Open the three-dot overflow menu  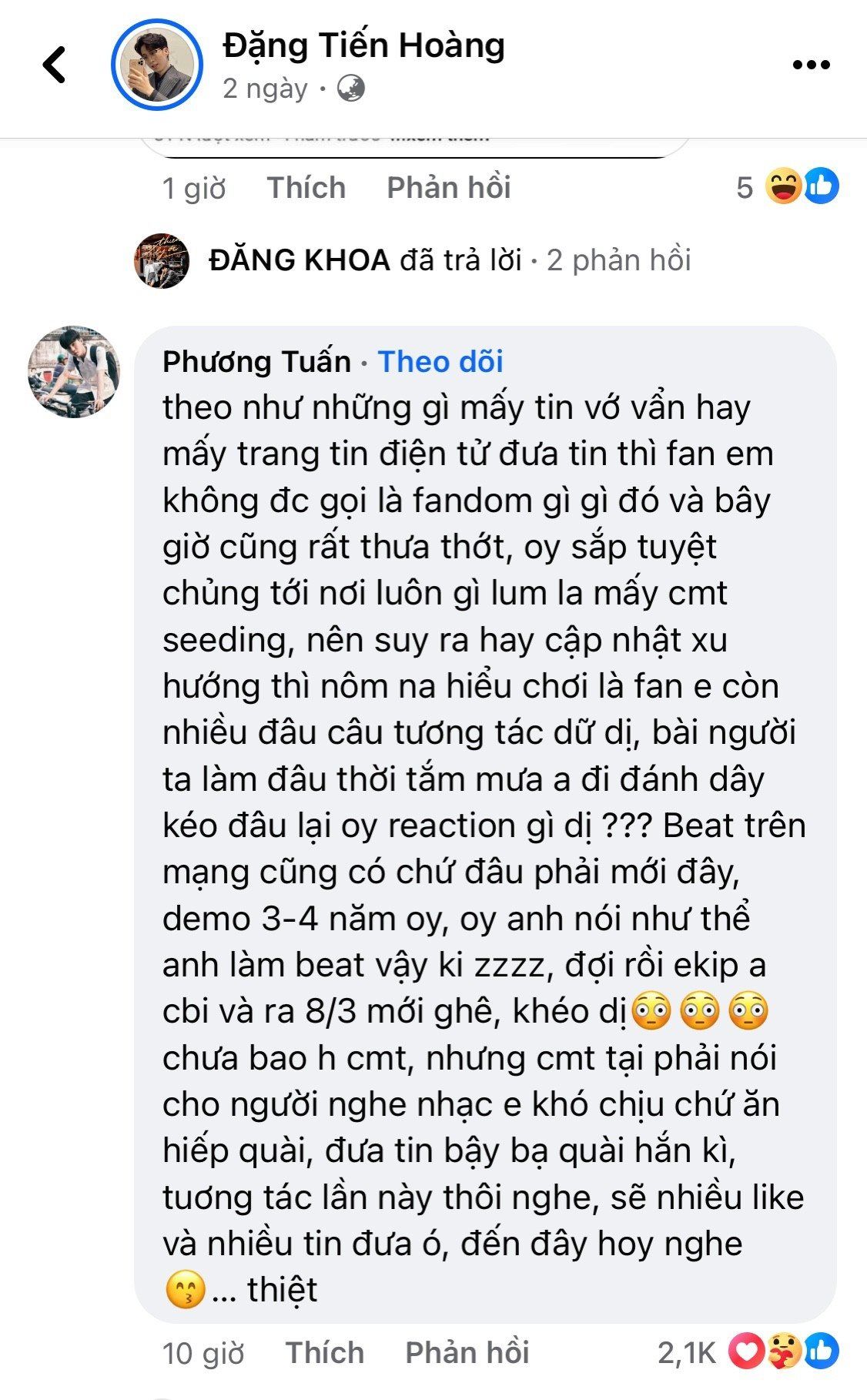click(x=811, y=65)
